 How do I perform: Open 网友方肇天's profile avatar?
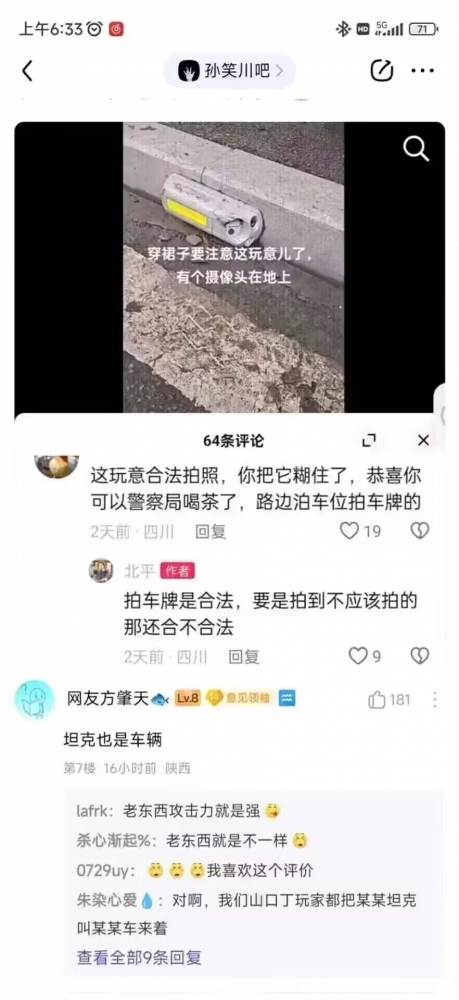34,699
